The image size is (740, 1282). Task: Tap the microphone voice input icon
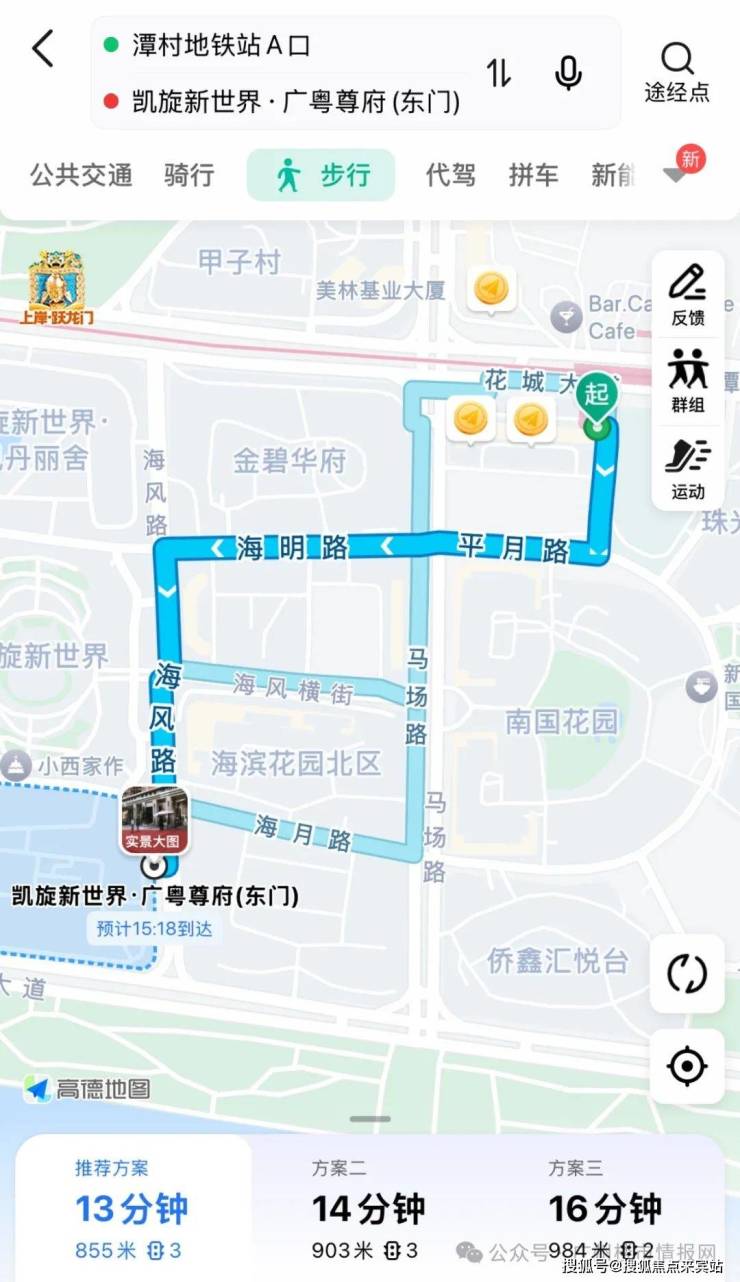[x=568, y=72]
